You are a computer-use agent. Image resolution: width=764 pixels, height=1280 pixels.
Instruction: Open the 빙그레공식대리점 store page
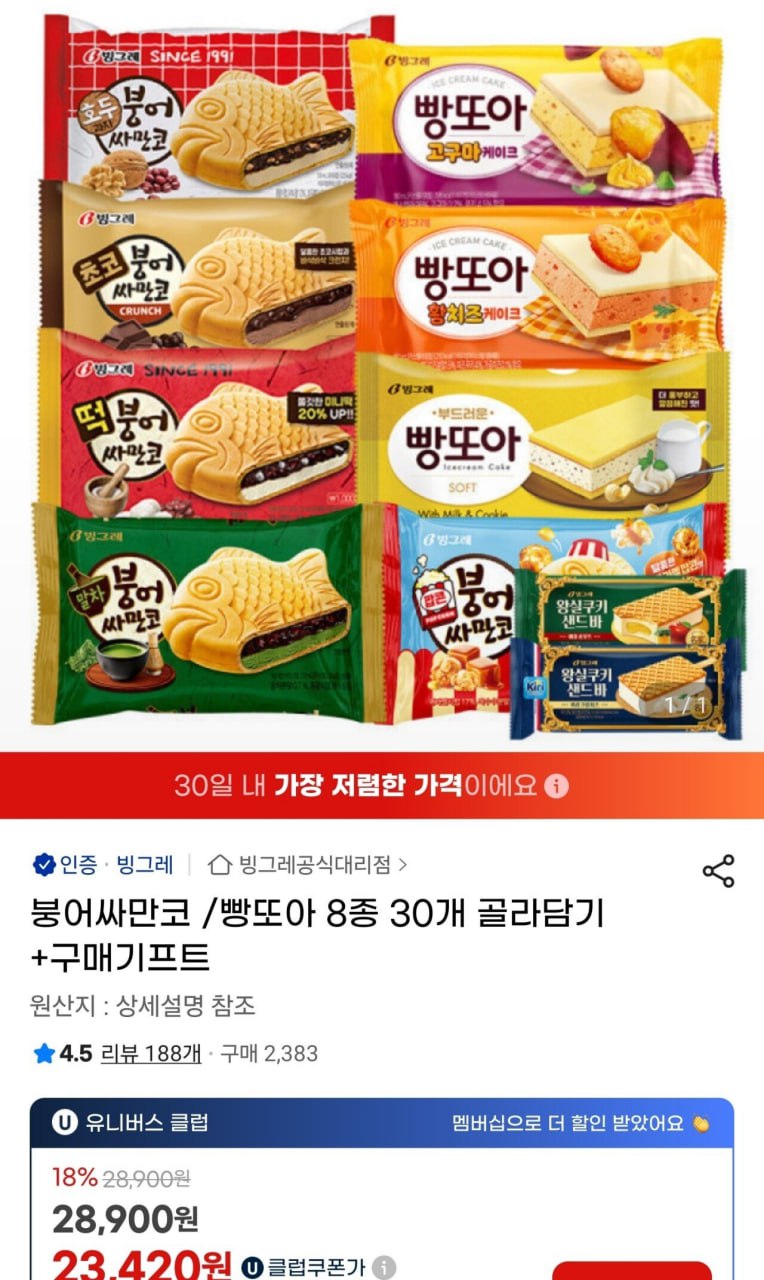307,864
